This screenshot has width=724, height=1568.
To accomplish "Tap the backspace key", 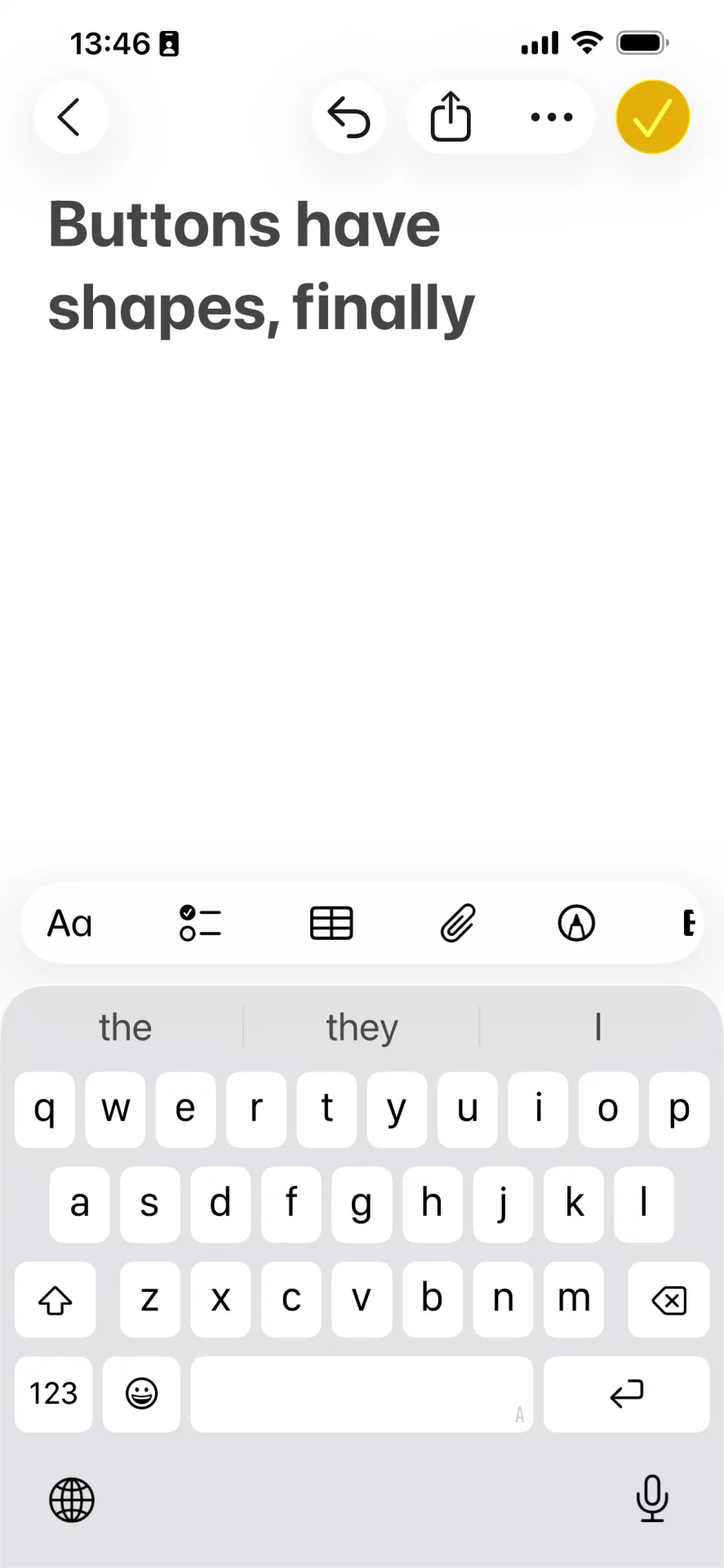I will [668, 1299].
